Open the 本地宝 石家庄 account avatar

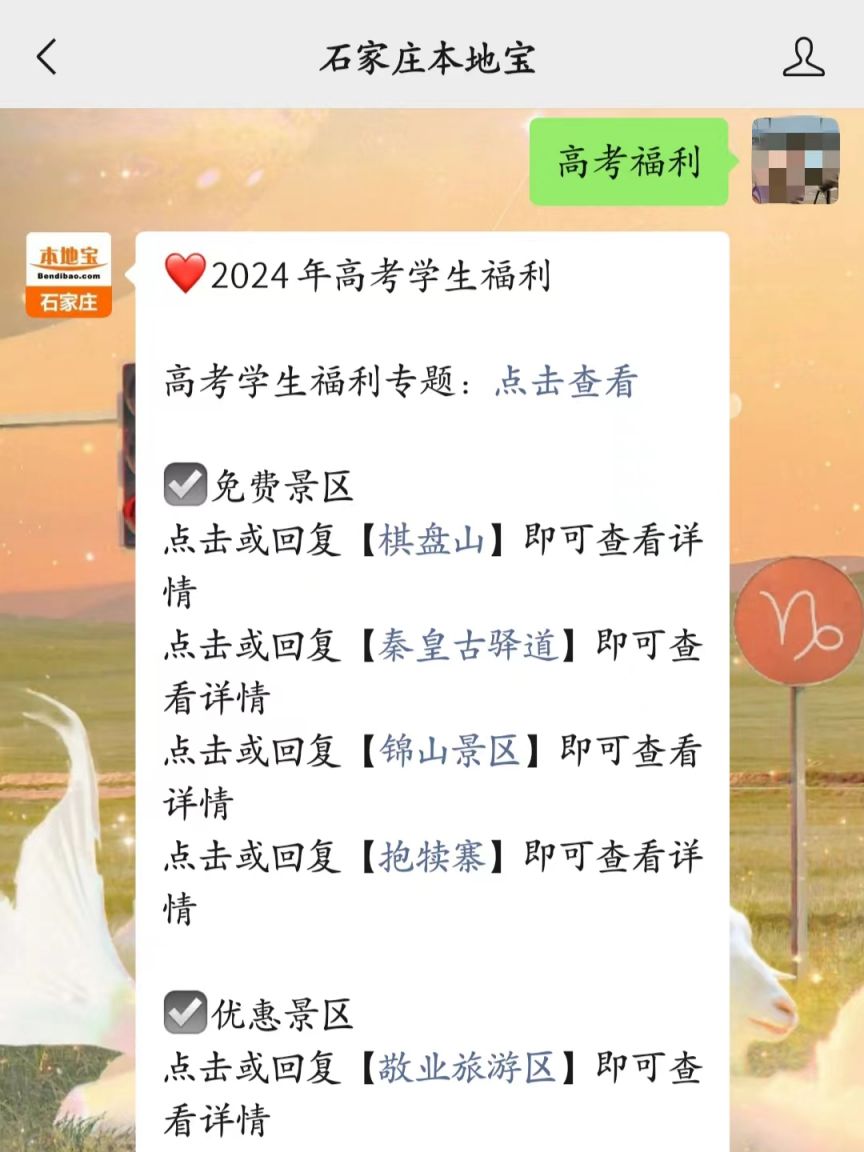coord(68,275)
